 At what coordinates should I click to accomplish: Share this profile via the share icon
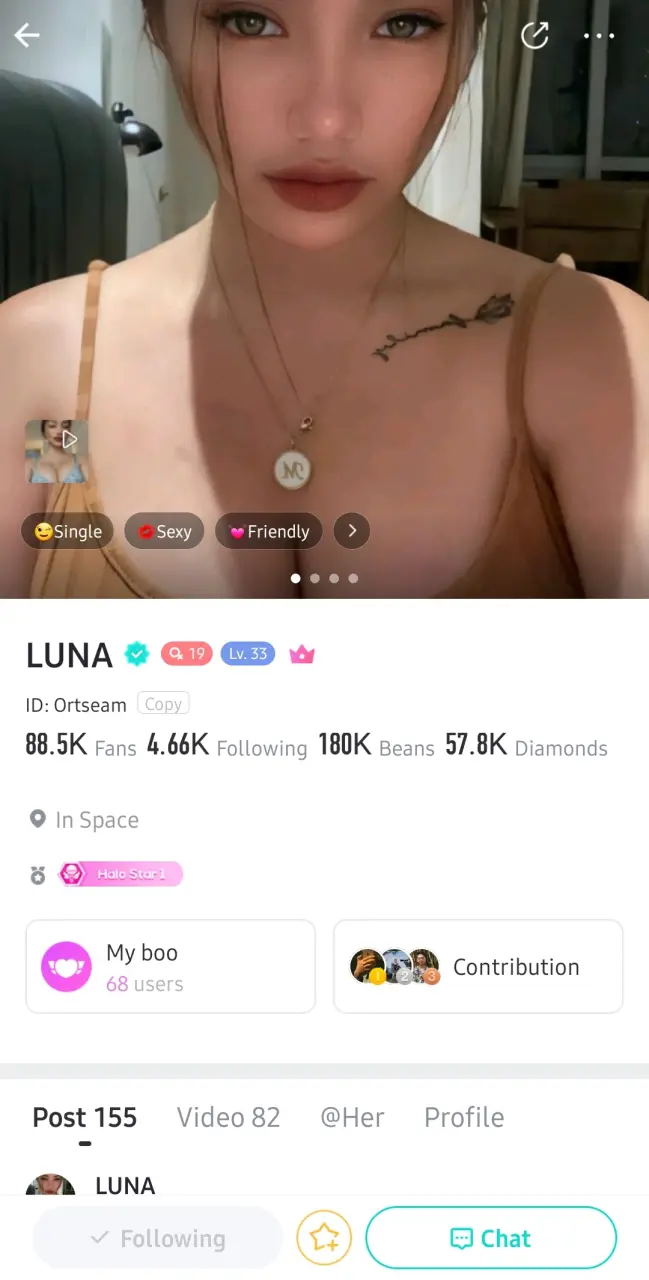pyautogui.click(x=535, y=35)
